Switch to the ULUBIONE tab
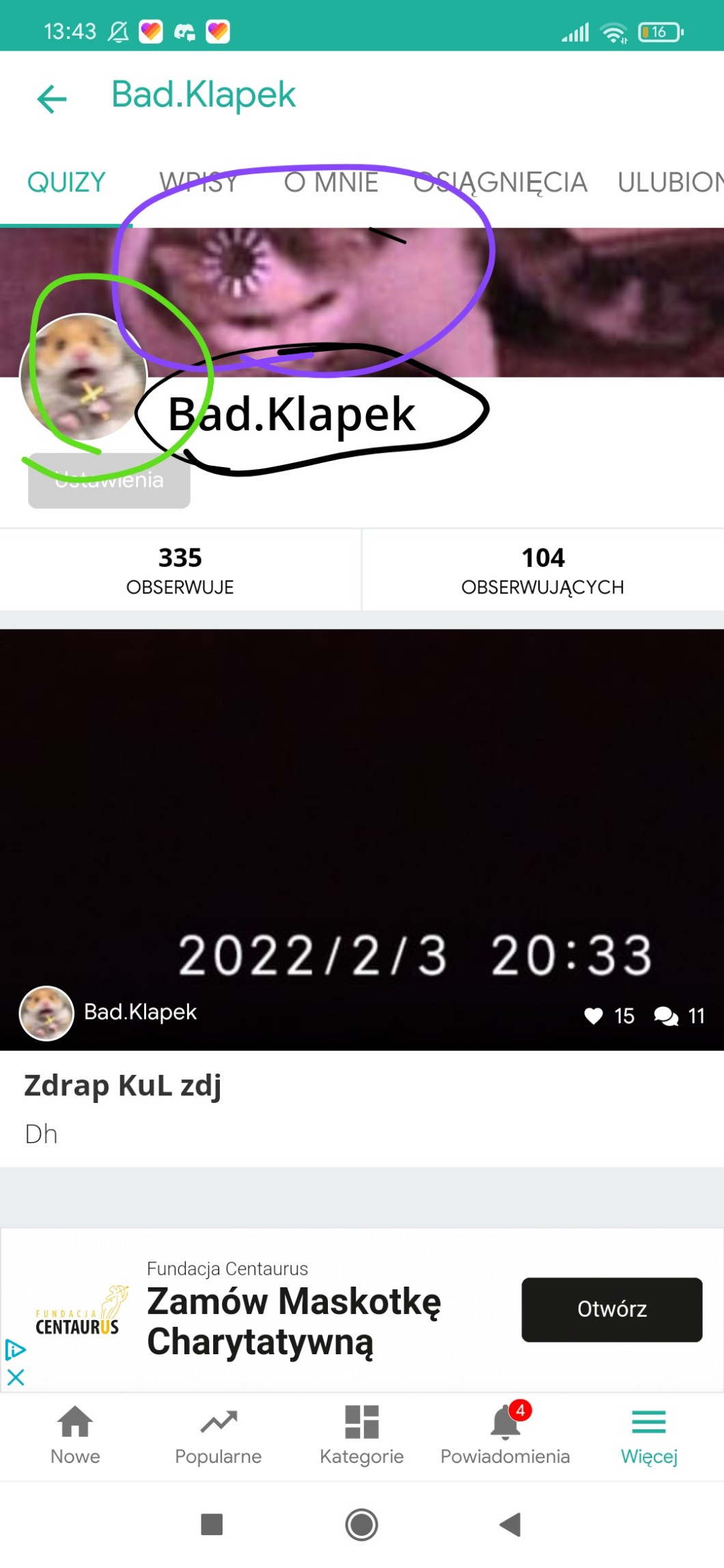 coord(669,183)
